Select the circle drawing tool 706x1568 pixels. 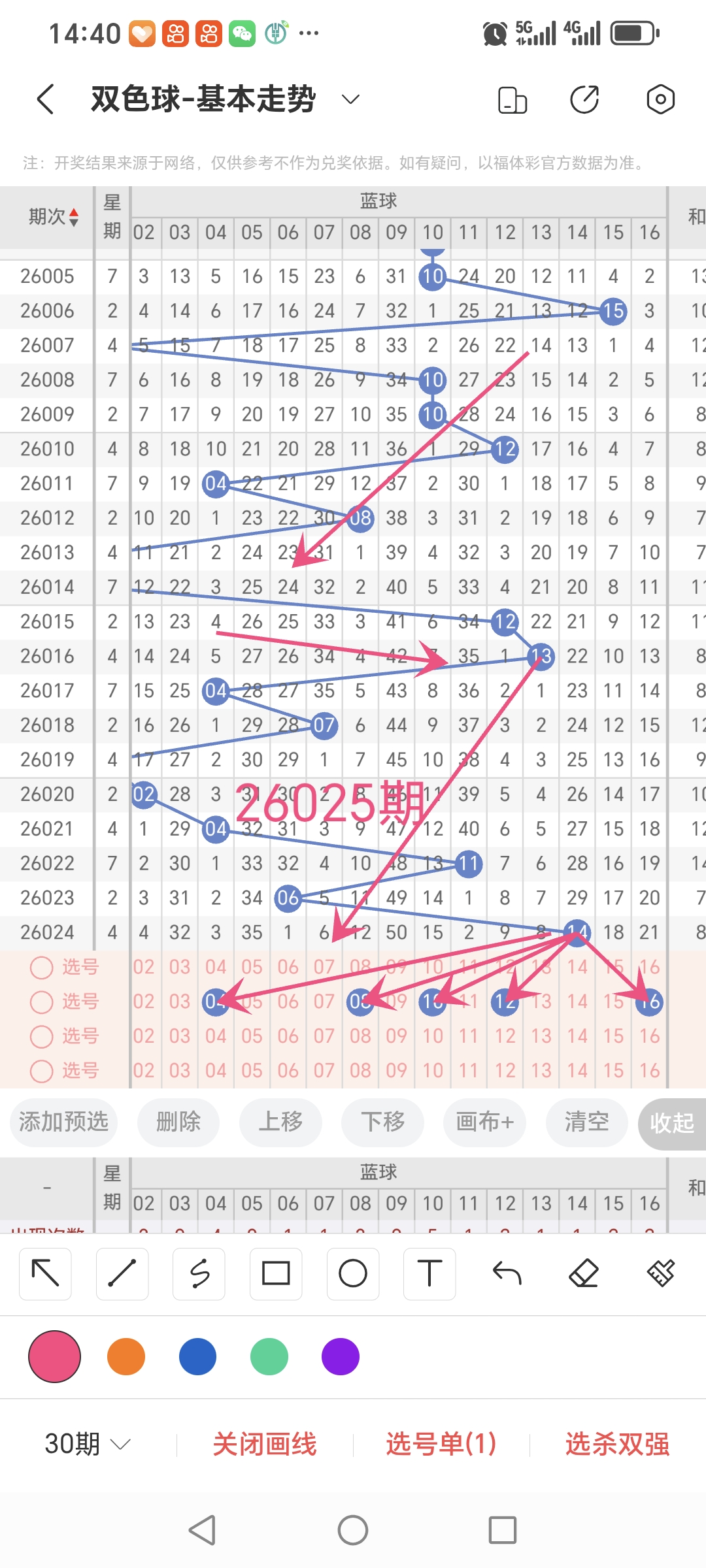pos(352,1273)
